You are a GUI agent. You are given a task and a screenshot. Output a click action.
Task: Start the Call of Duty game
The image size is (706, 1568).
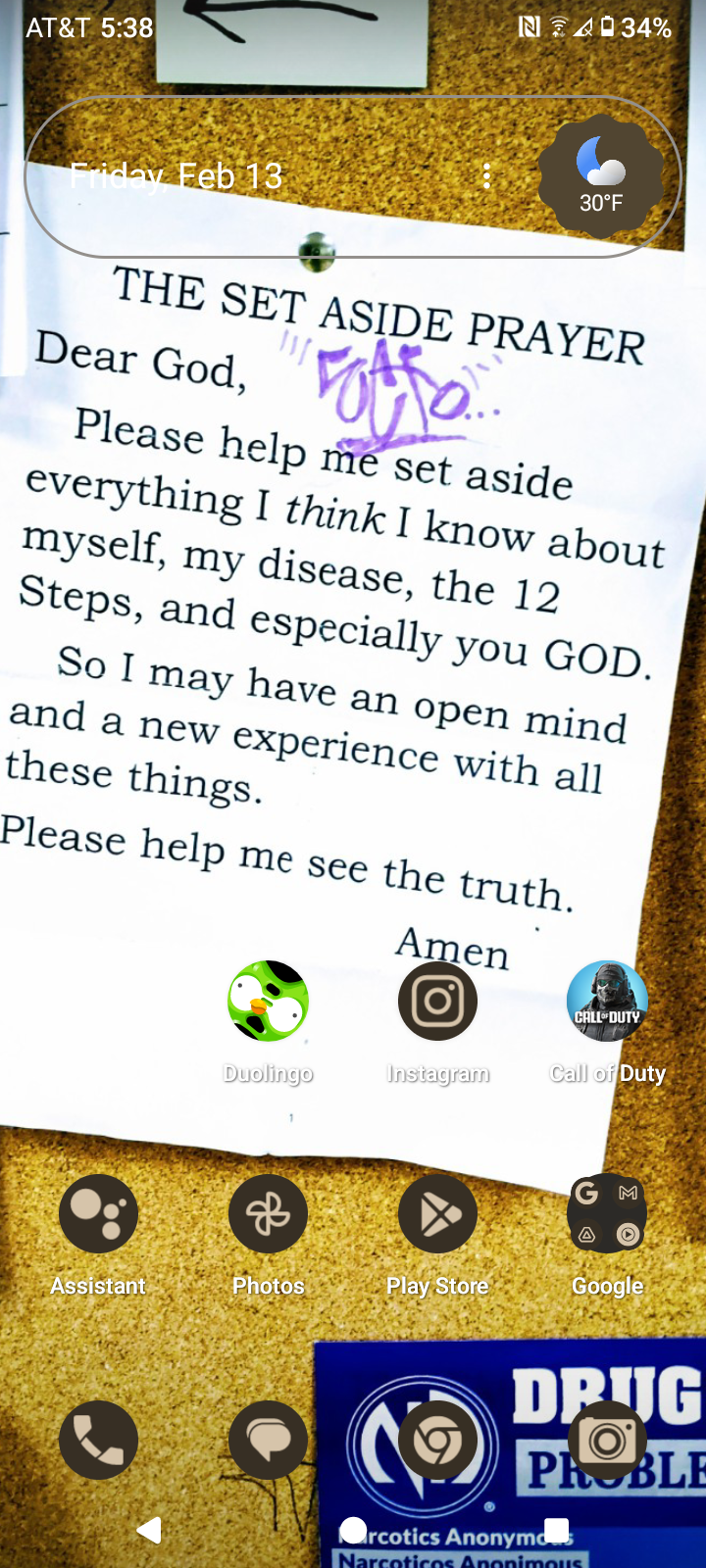coord(607,1002)
